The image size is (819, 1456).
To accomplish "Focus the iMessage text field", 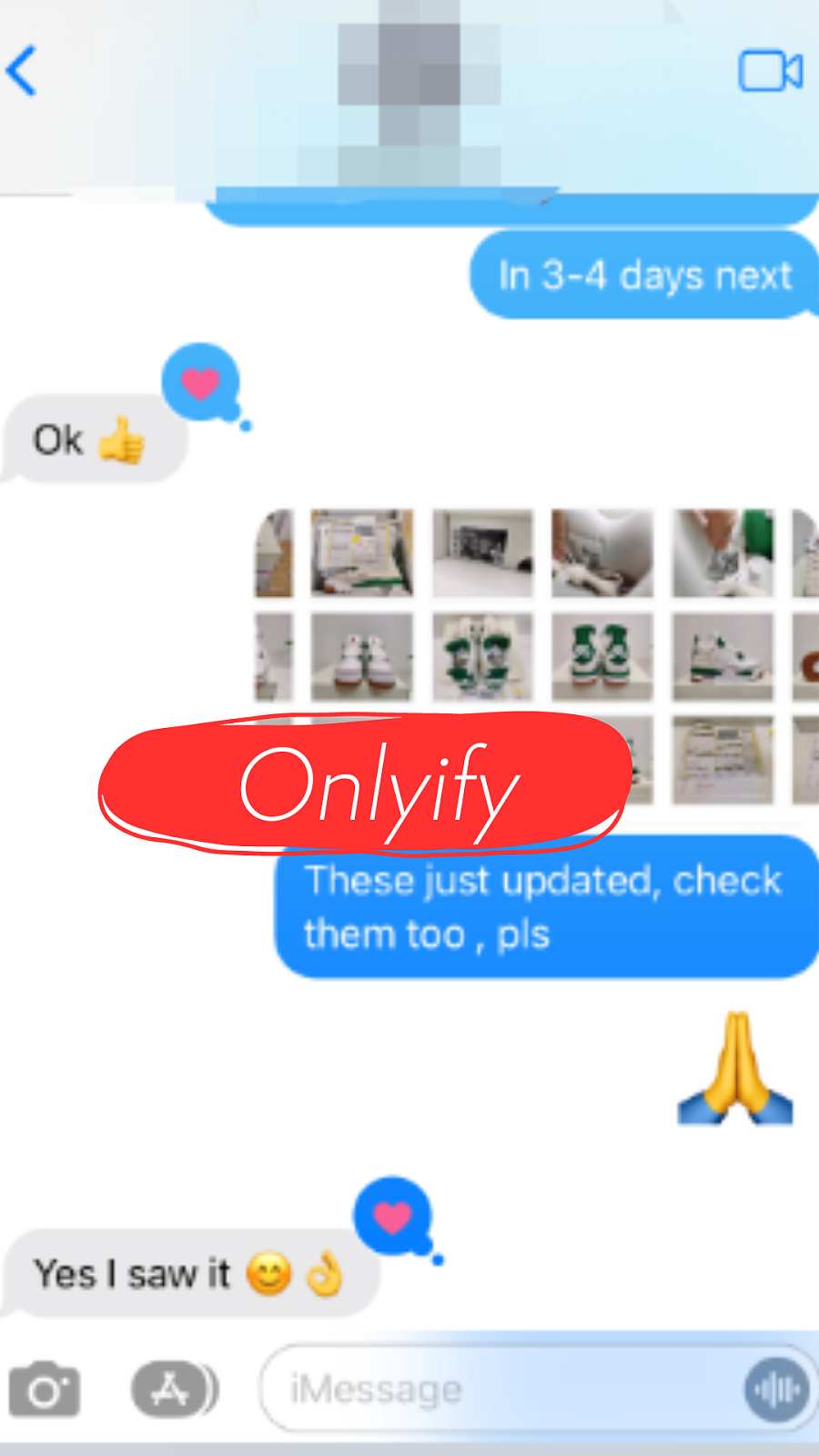I will pyautogui.click(x=500, y=1390).
